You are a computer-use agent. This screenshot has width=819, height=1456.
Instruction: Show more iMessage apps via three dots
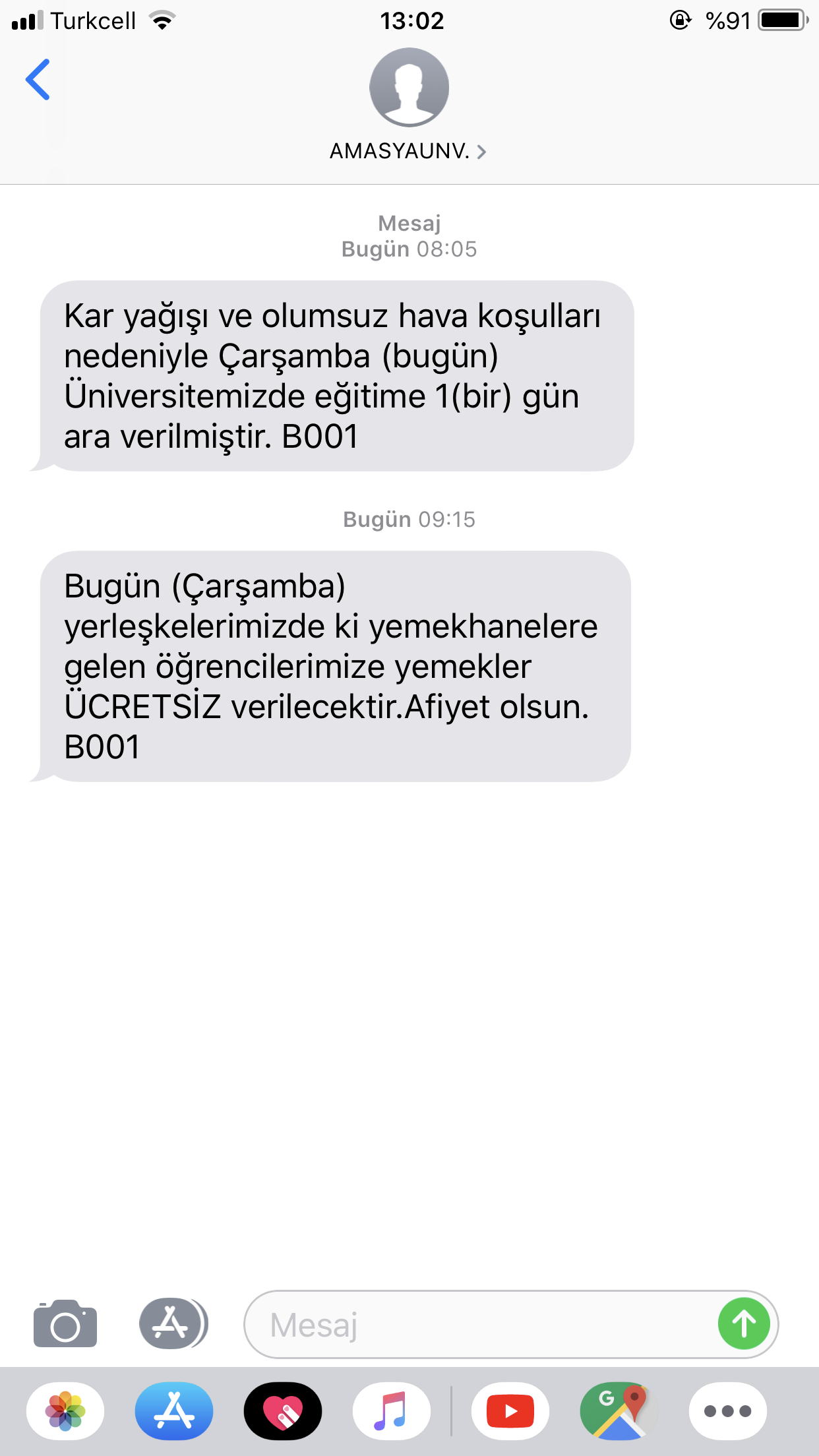(727, 1411)
